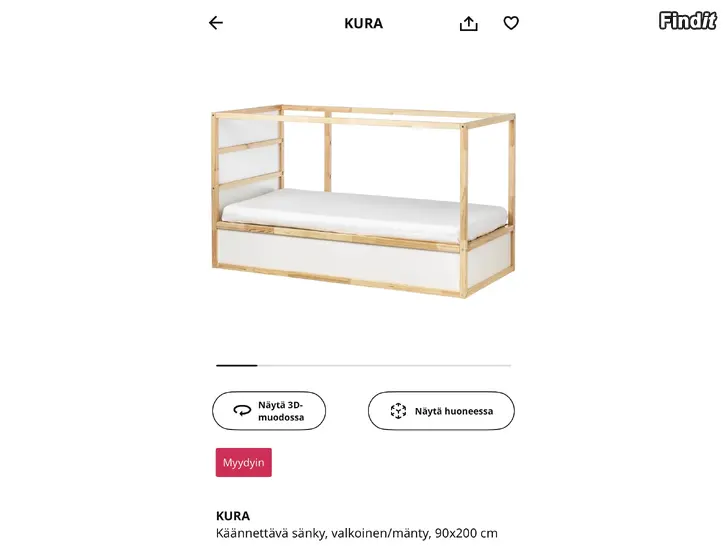Go back using the back arrow
This screenshot has width=728, height=546.
[x=216, y=23]
